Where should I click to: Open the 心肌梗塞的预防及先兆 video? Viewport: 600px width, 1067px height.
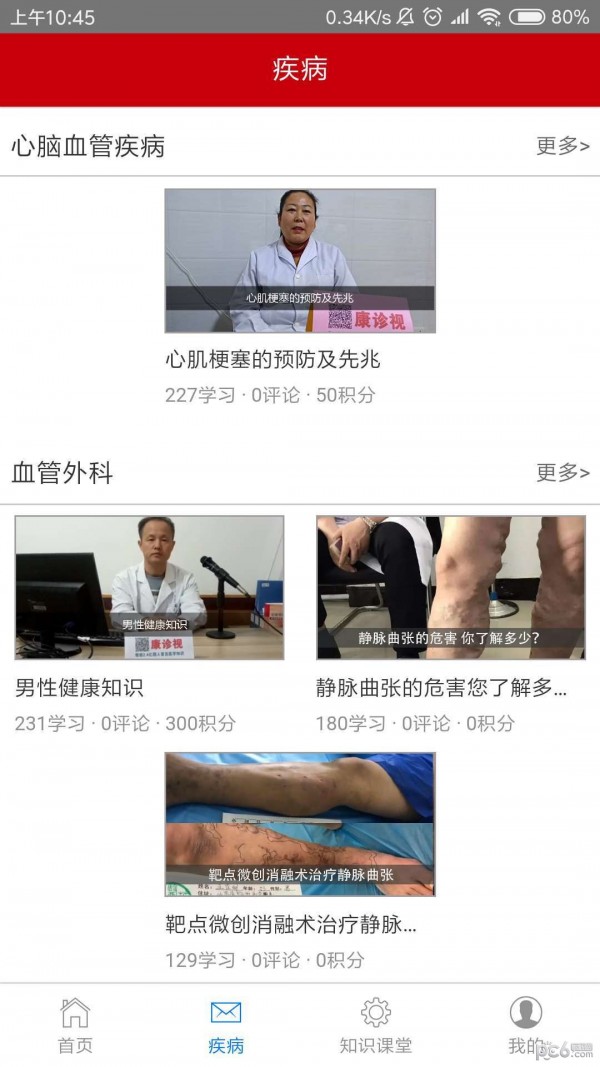[300, 261]
